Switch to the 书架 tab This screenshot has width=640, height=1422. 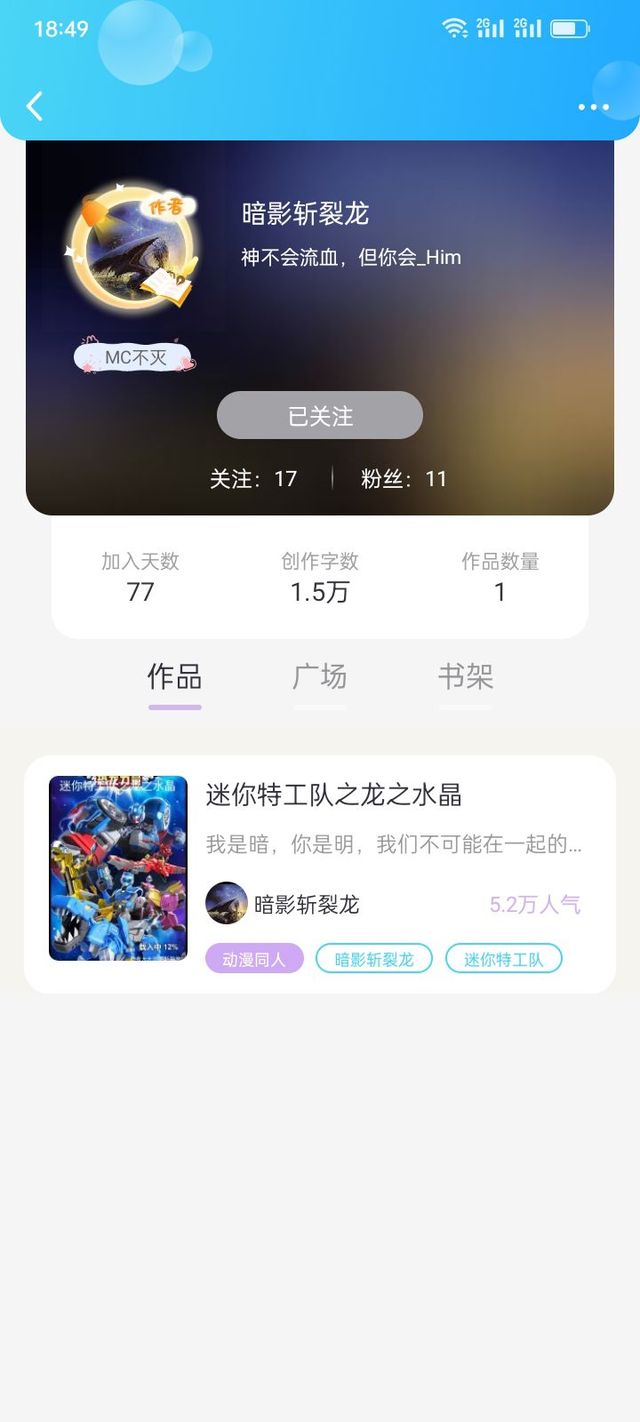[x=465, y=677]
